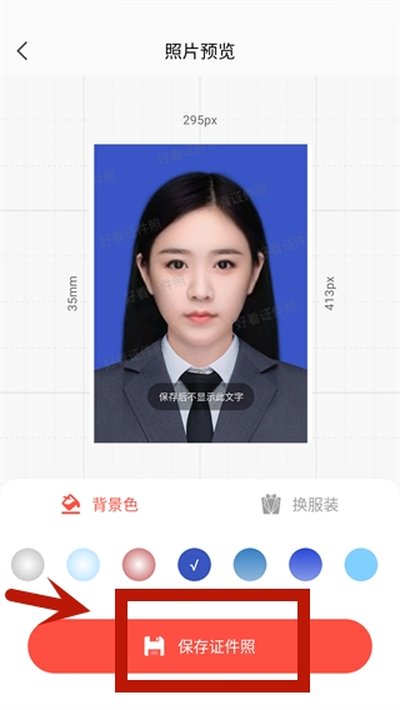Tap the checked dark blue swatch
This screenshot has width=400, height=710.
(194, 565)
